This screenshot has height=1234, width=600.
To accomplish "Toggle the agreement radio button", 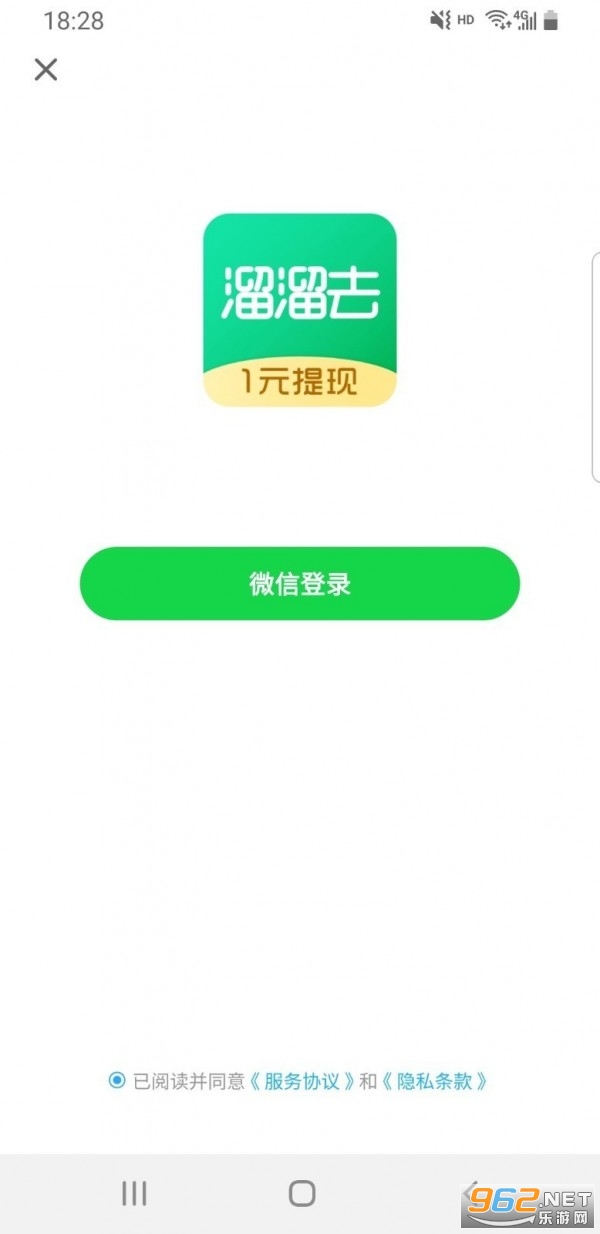I will (117, 1080).
